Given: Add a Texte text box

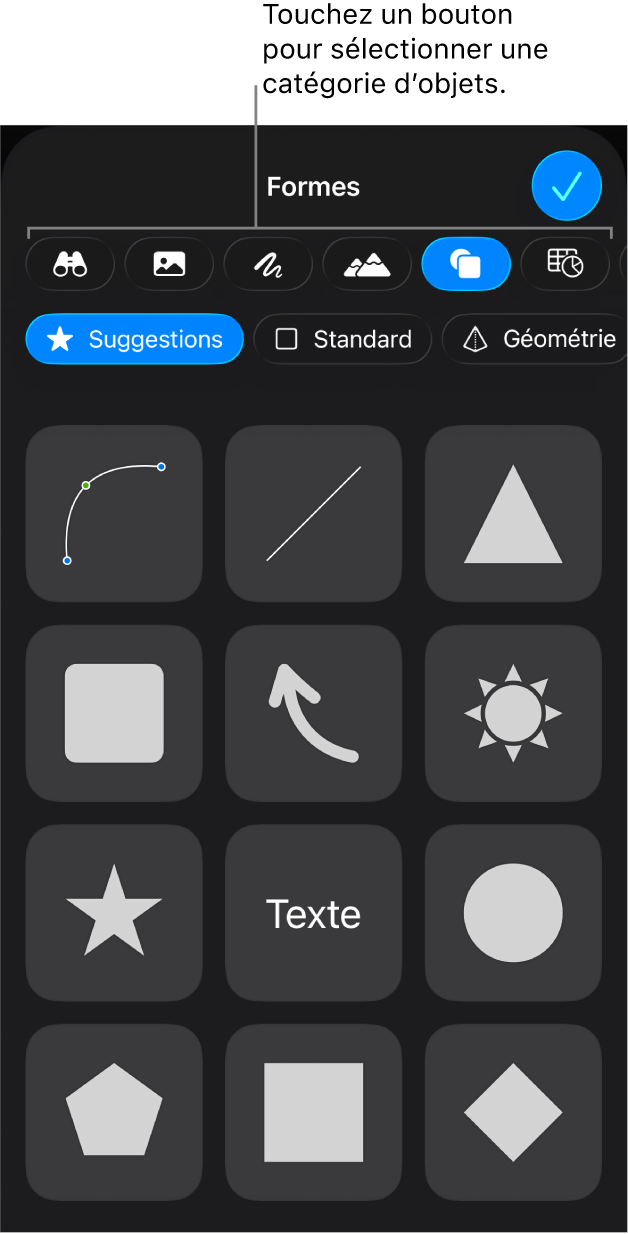Looking at the screenshot, I should click(314, 913).
